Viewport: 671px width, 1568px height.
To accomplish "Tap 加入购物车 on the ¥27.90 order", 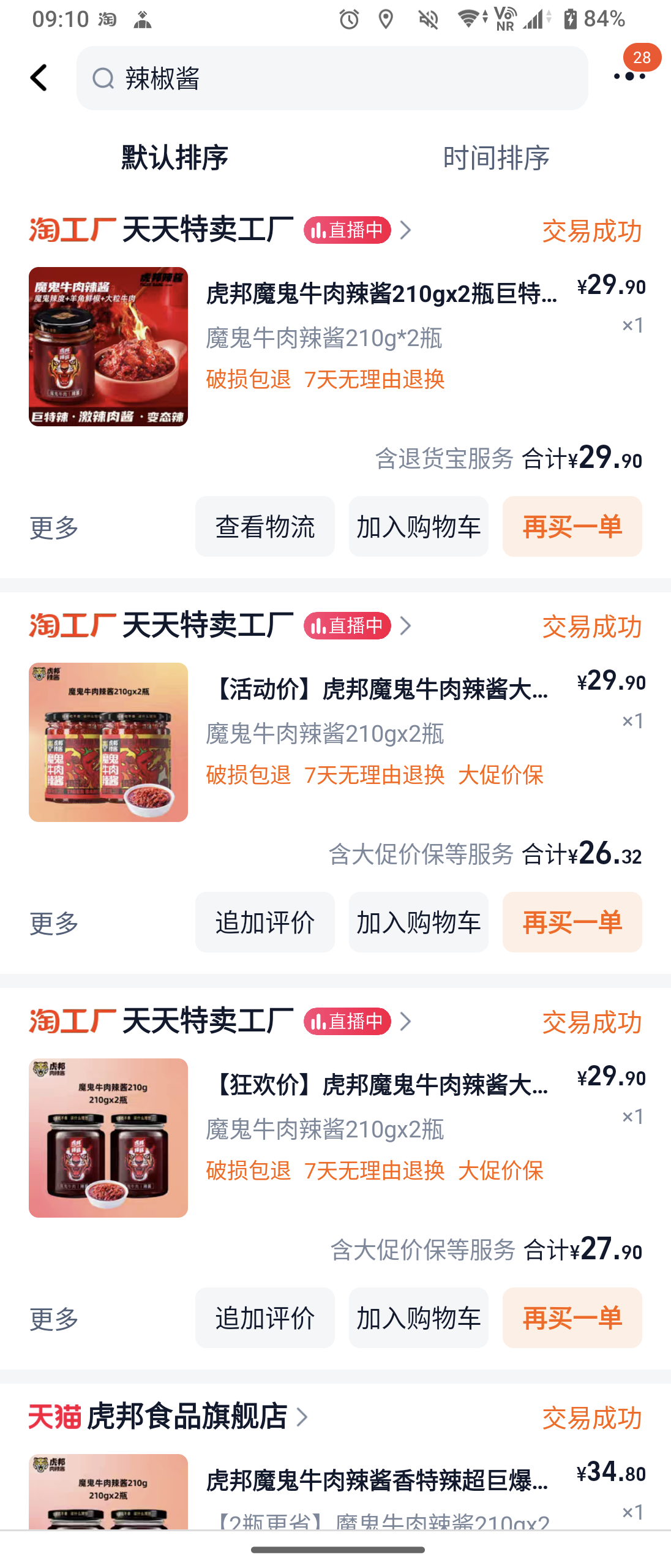I will pos(418,1318).
